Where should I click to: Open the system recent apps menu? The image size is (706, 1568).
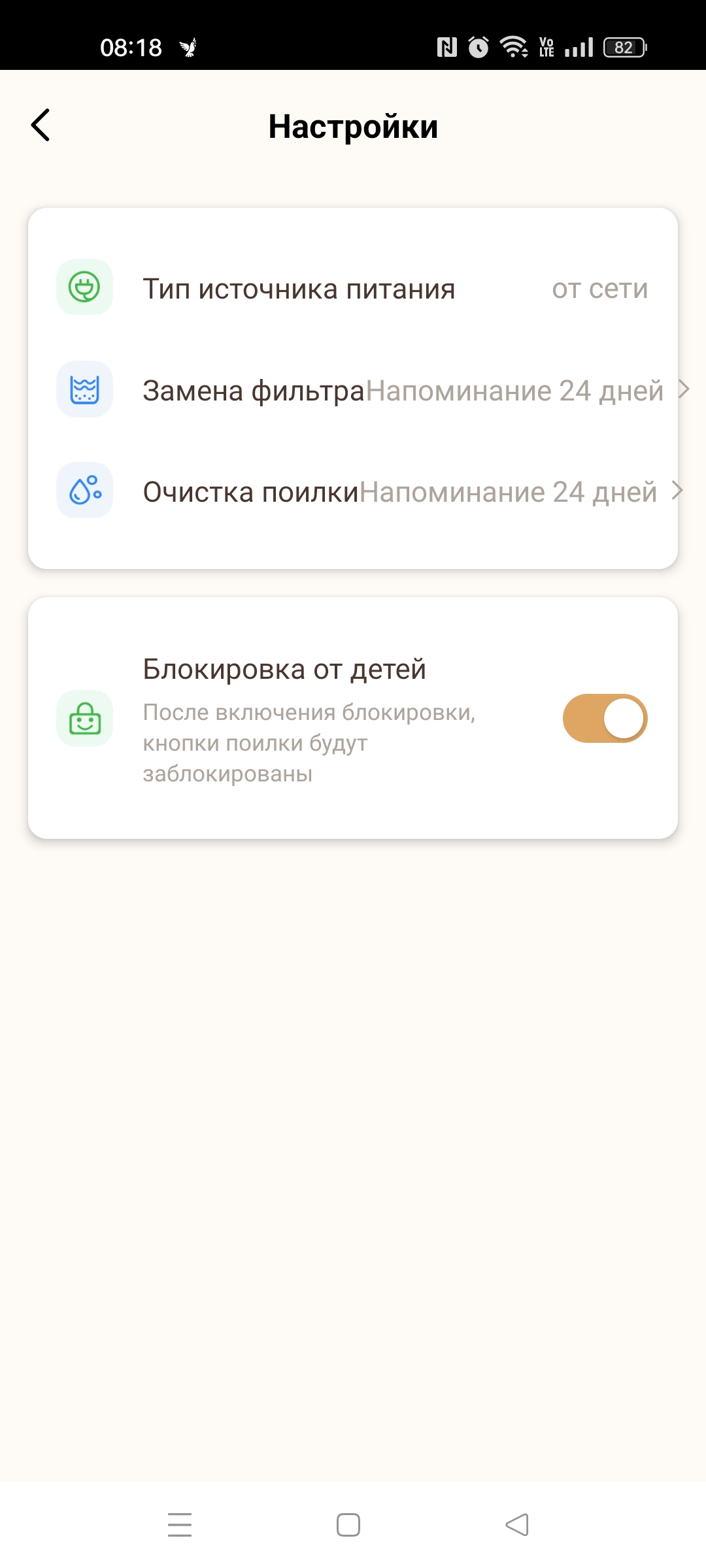tap(180, 1525)
